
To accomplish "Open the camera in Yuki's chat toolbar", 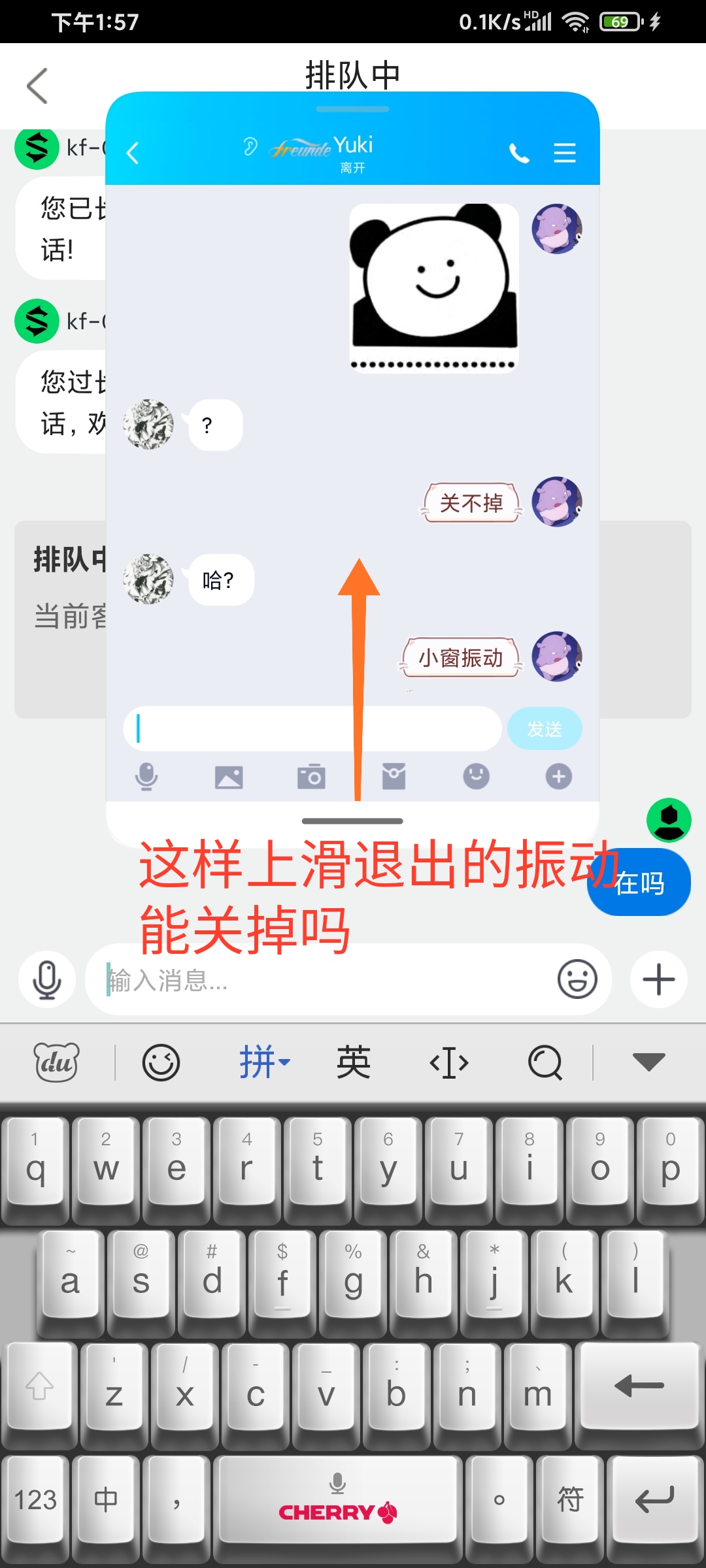I will pos(311,777).
